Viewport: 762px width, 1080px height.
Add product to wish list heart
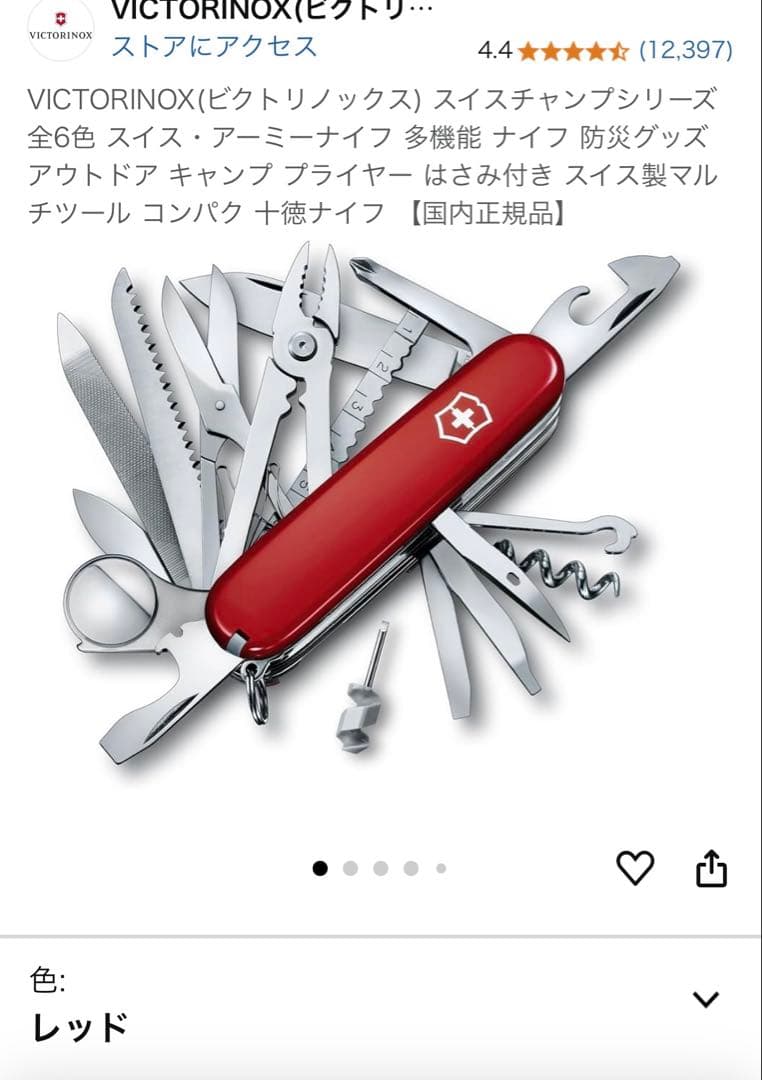[x=634, y=867]
